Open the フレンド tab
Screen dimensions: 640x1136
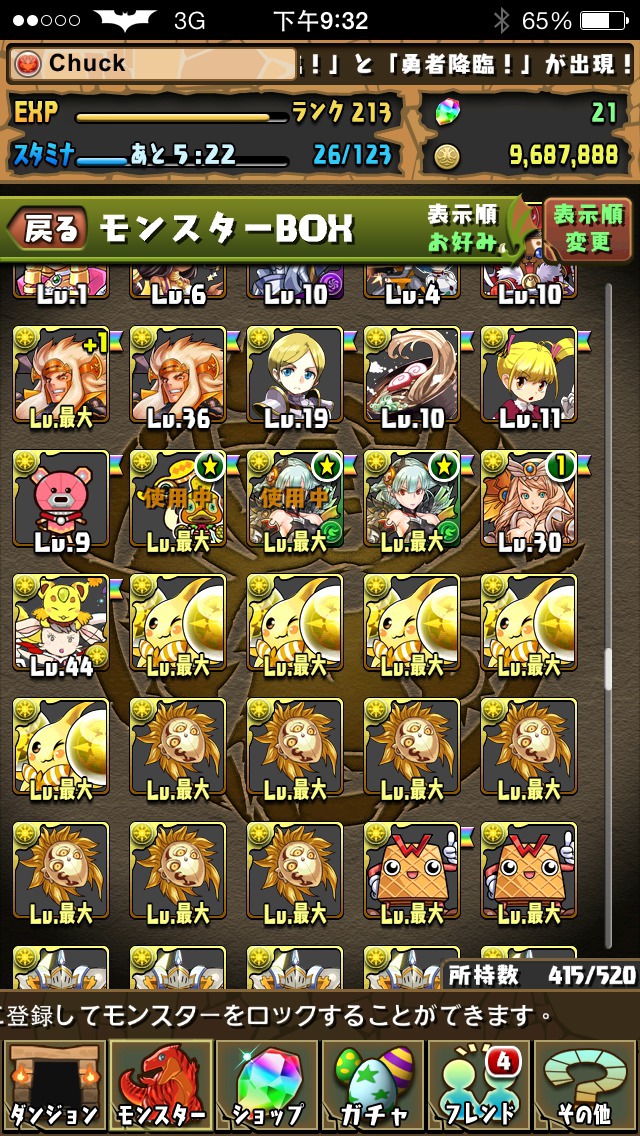coord(478,1085)
